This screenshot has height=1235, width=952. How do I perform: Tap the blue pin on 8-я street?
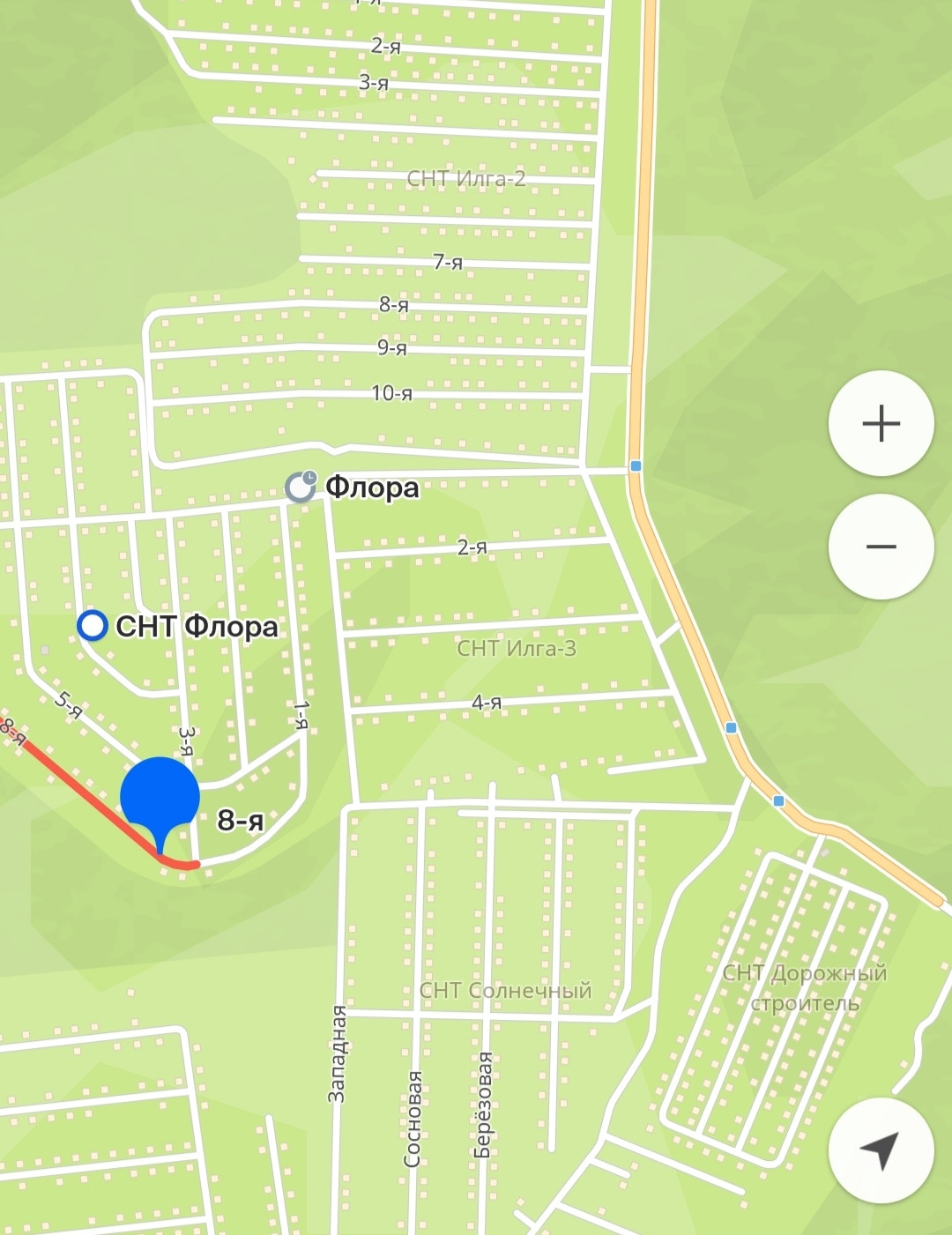pos(160,796)
